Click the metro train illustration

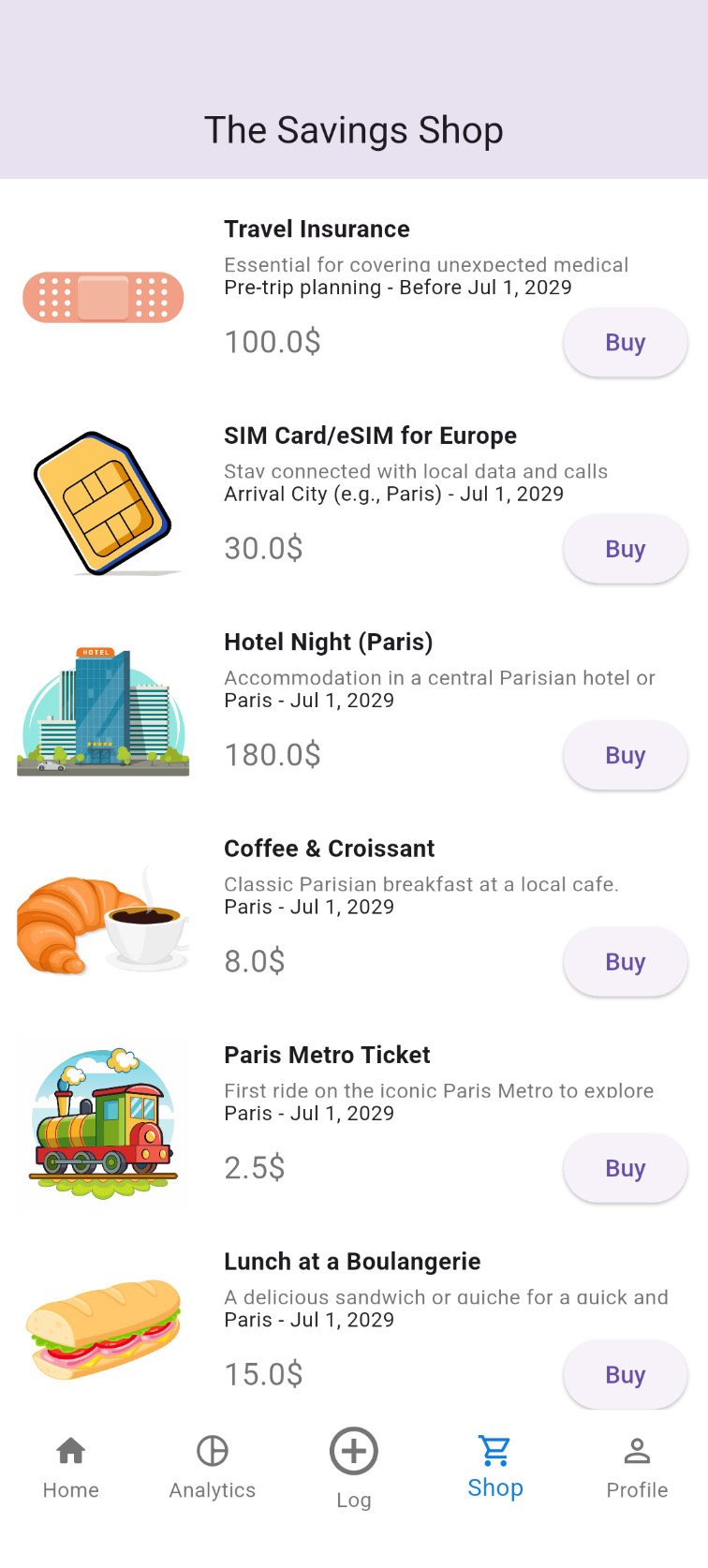102,1122
